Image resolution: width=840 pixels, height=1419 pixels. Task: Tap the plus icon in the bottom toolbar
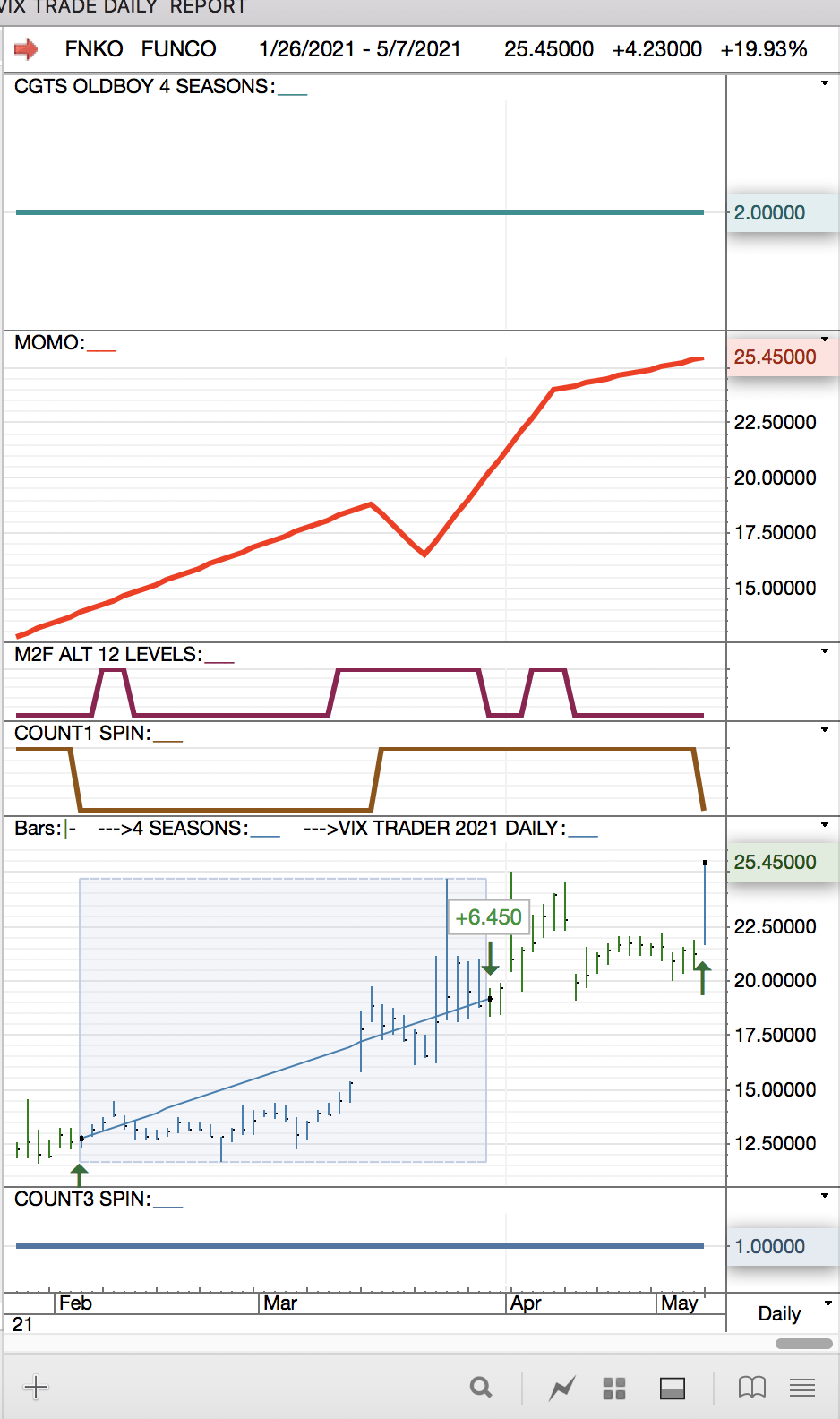click(36, 1388)
